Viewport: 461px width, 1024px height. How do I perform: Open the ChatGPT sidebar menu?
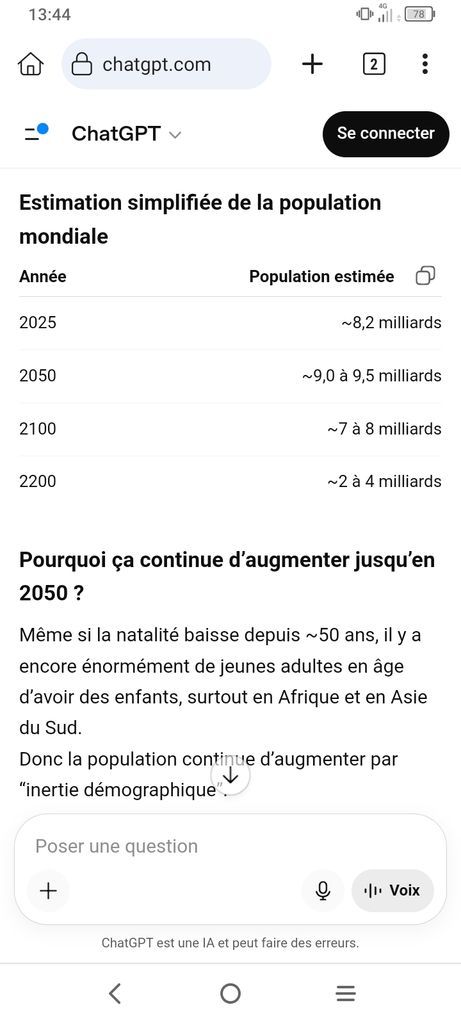click(35, 133)
